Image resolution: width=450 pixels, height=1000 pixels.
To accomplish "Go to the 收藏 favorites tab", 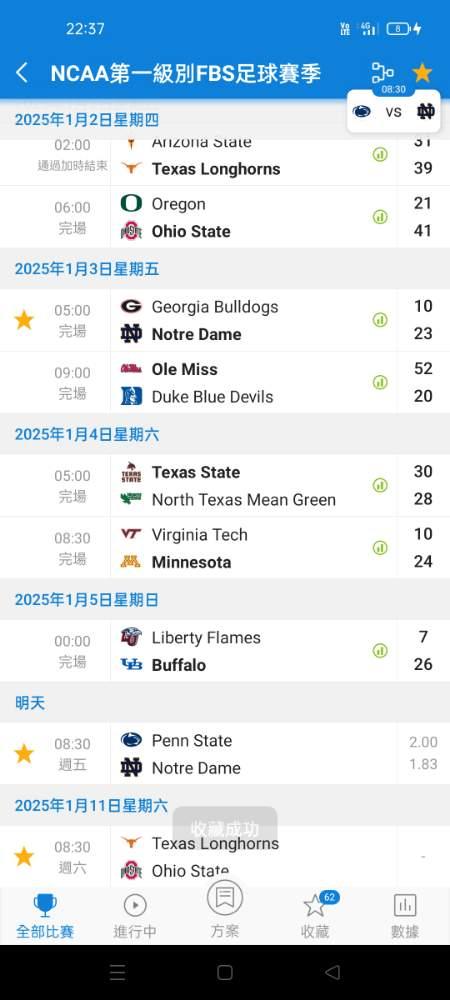I will coord(315,916).
